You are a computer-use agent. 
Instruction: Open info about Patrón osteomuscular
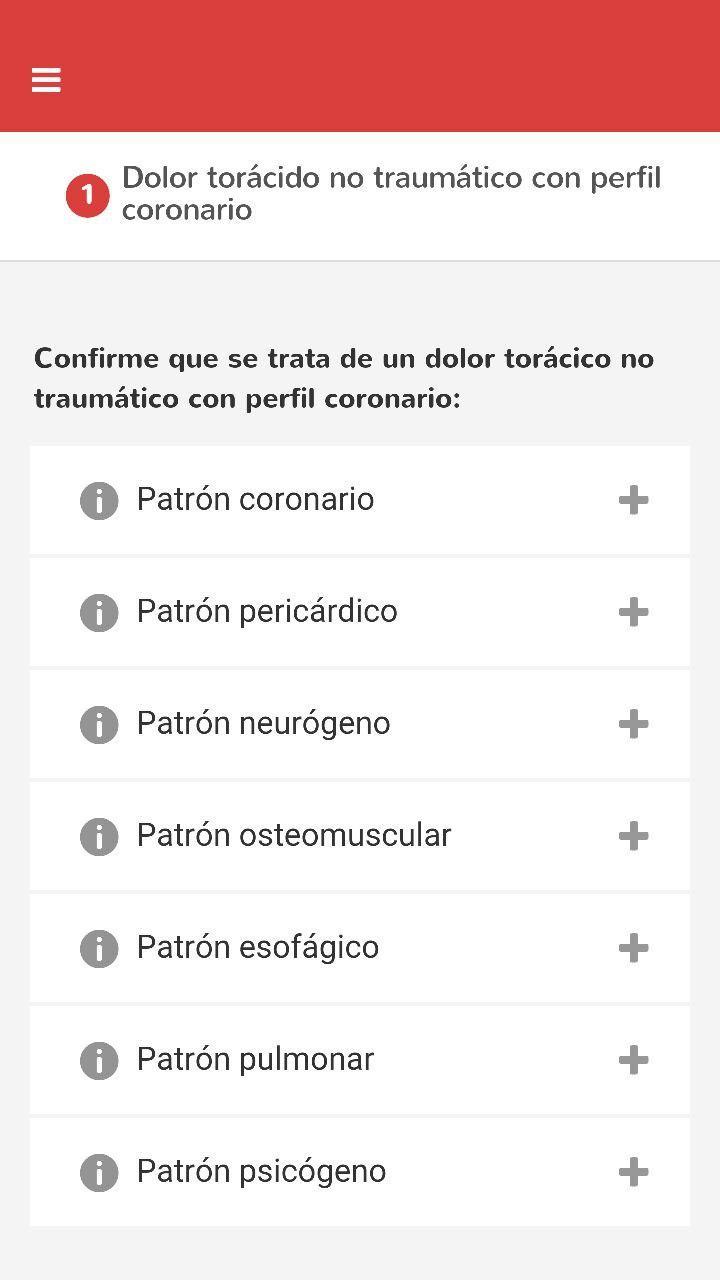tap(99, 836)
